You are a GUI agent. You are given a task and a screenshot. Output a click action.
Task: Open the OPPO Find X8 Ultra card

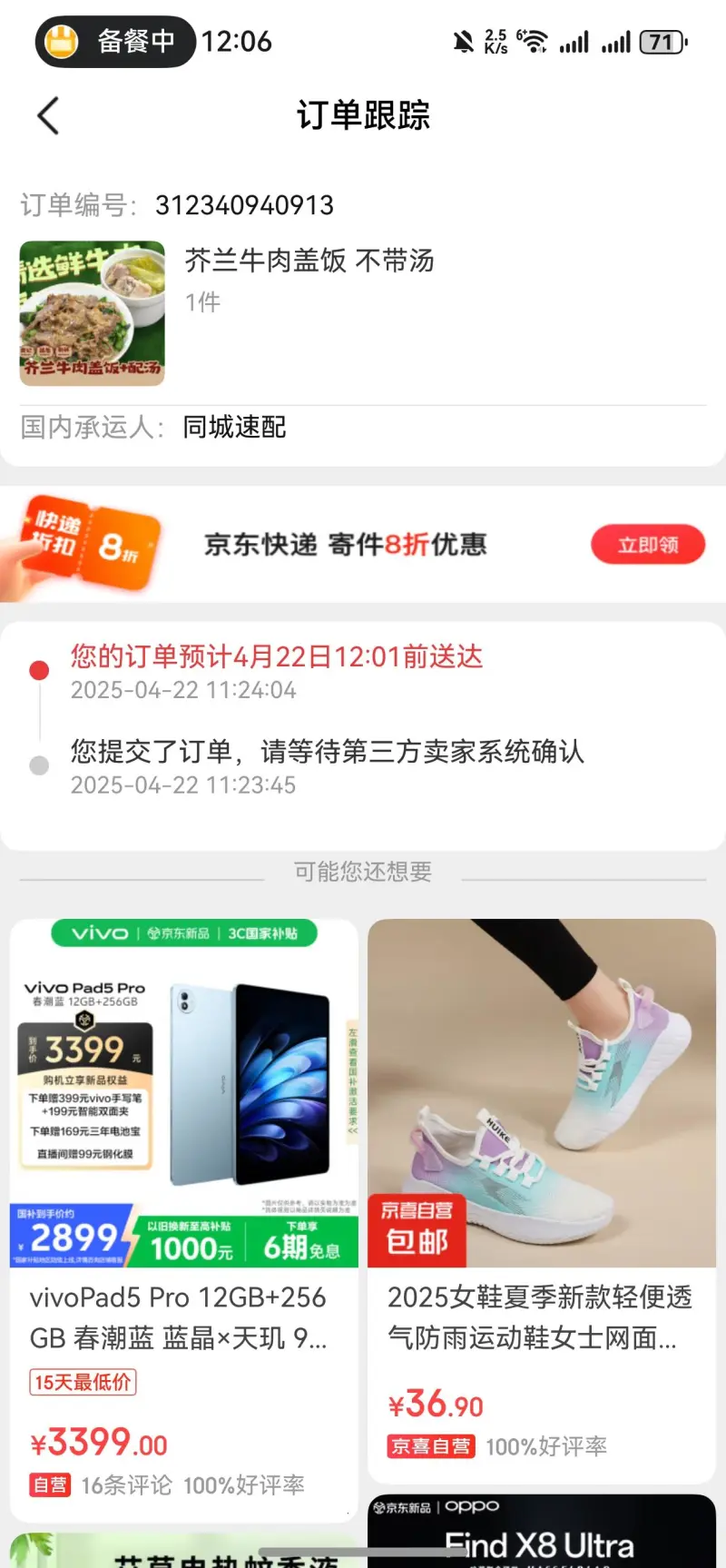(541, 1534)
